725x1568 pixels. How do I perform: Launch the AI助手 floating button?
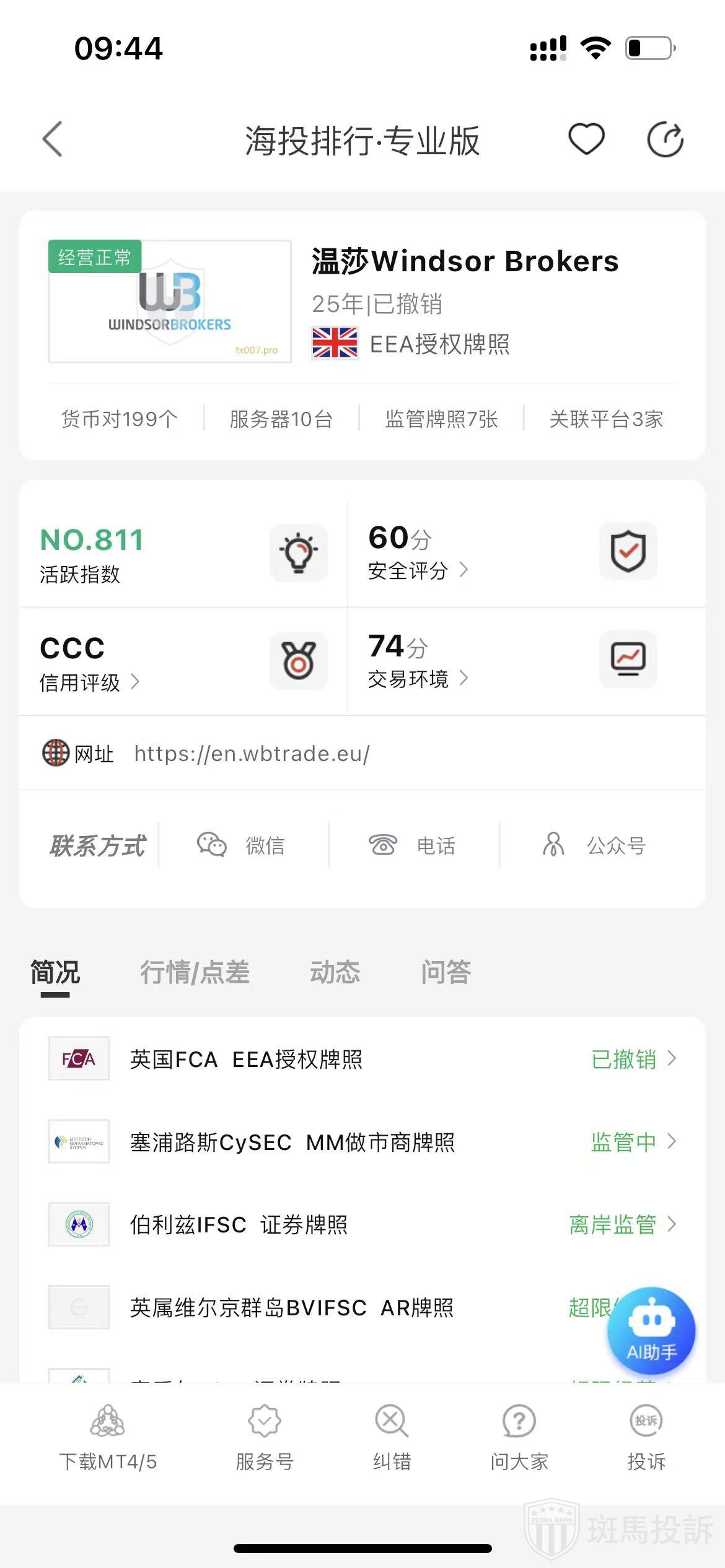(x=651, y=1330)
